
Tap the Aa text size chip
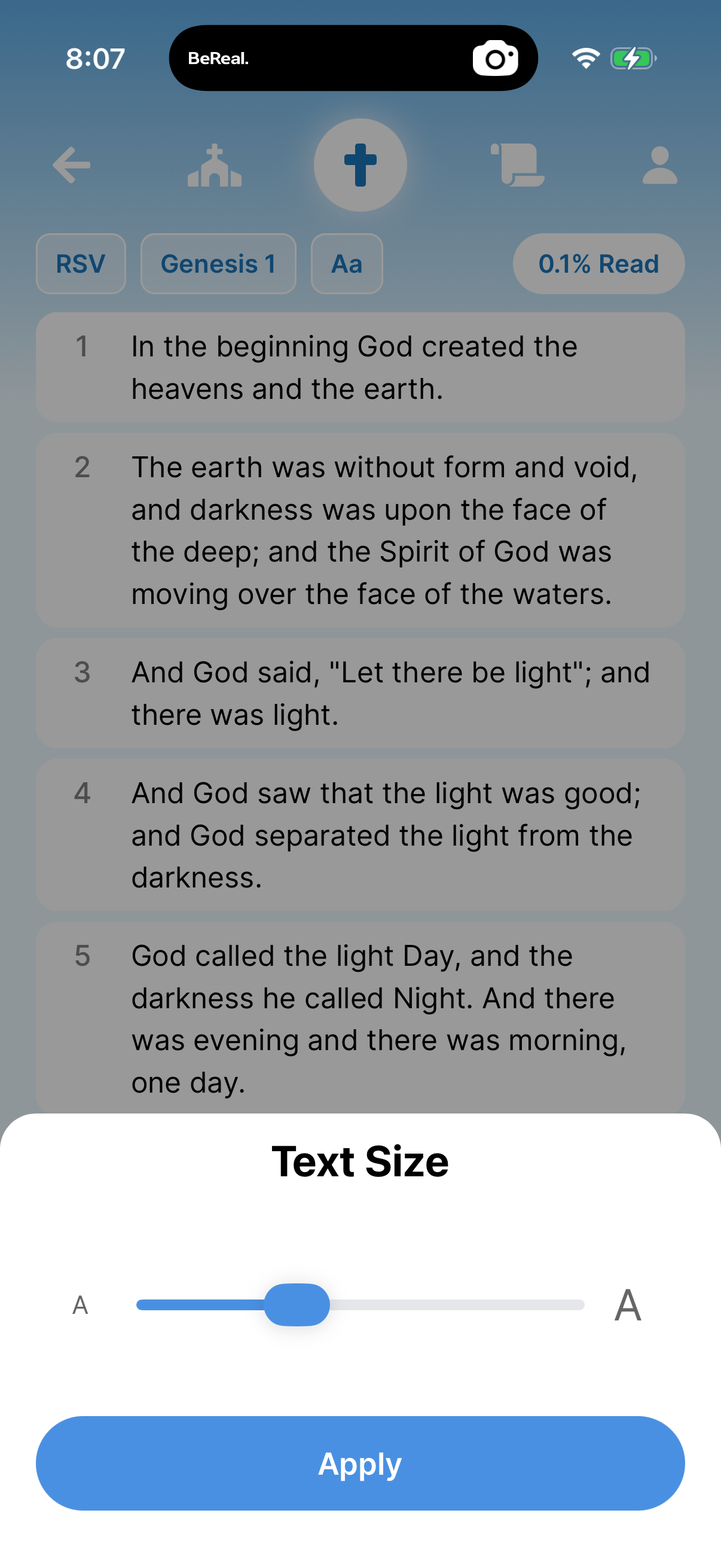[347, 264]
